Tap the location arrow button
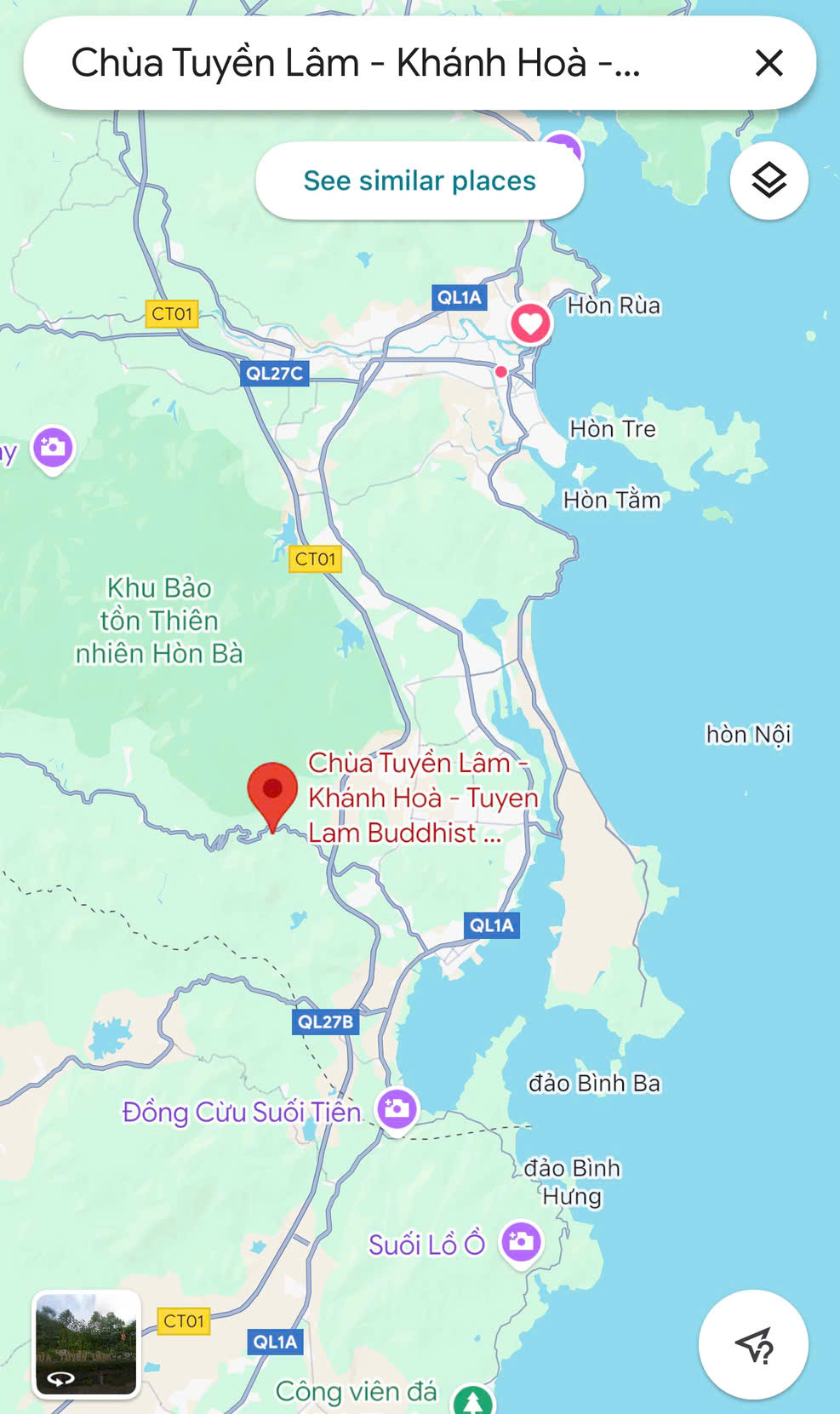The width and height of the screenshot is (840, 1414). (x=753, y=1345)
